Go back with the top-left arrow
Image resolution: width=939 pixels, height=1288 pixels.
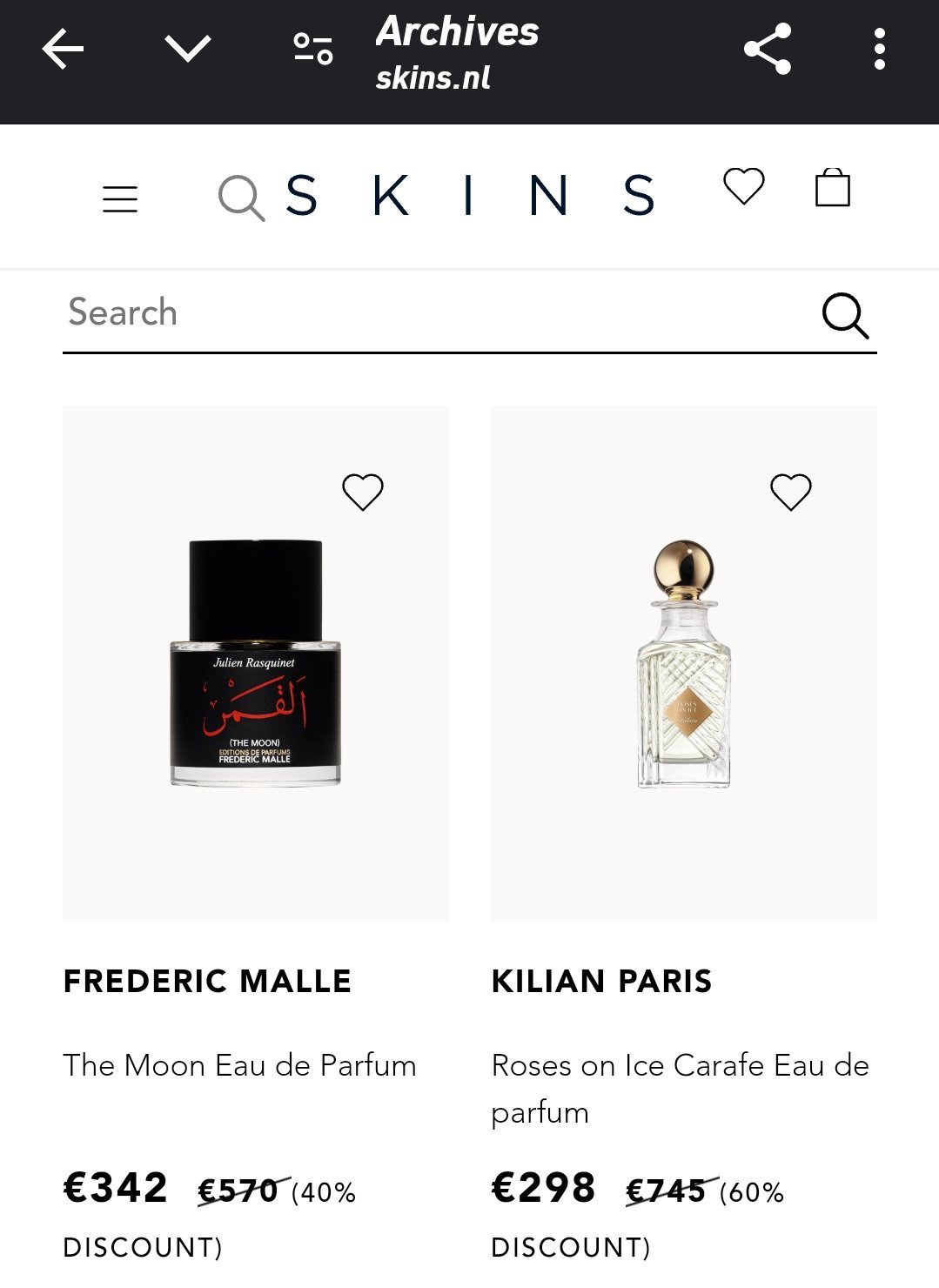tap(63, 49)
